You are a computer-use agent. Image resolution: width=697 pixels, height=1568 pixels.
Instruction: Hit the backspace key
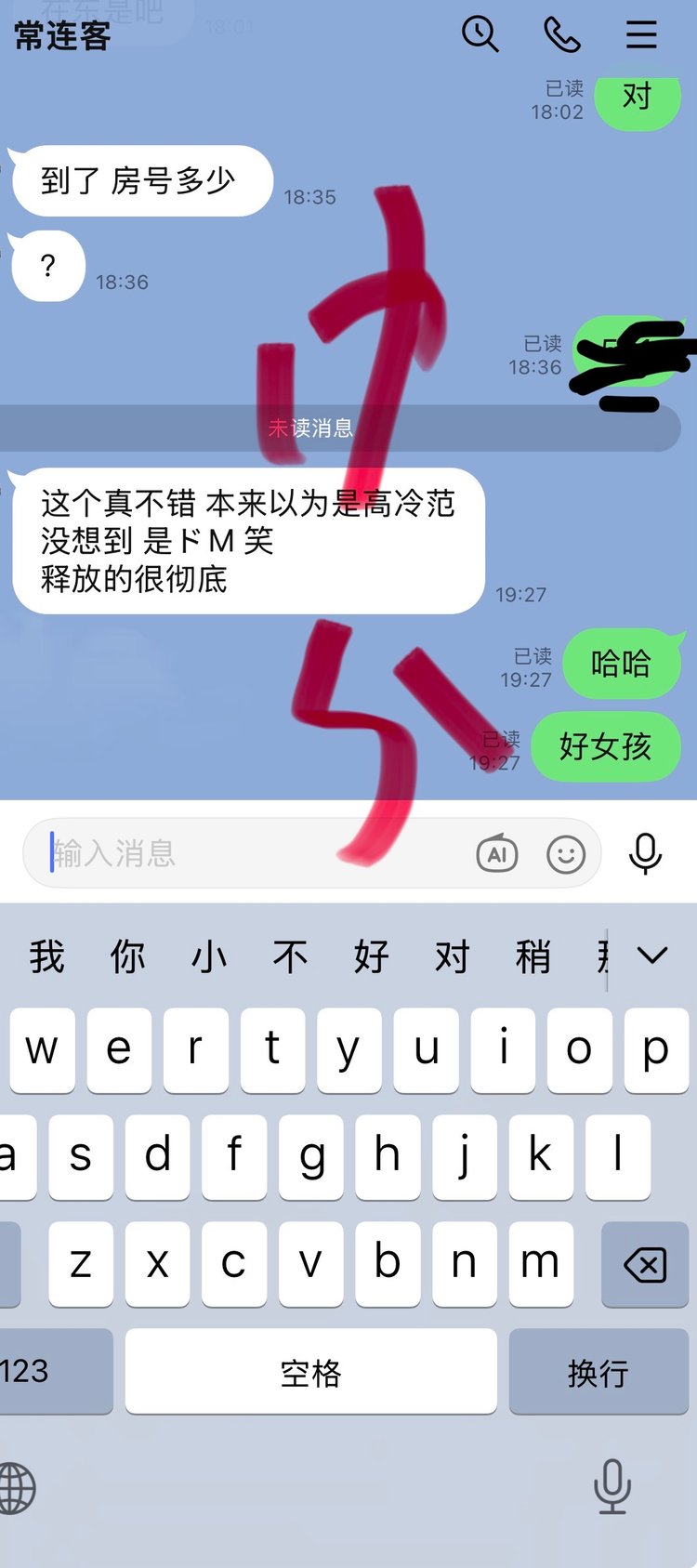point(644,1264)
